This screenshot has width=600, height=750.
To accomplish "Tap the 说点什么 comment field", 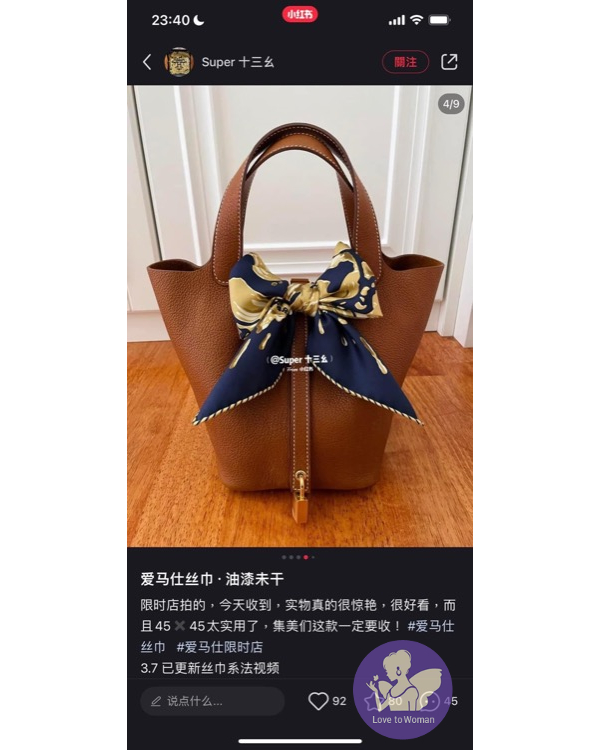I will click(x=212, y=701).
